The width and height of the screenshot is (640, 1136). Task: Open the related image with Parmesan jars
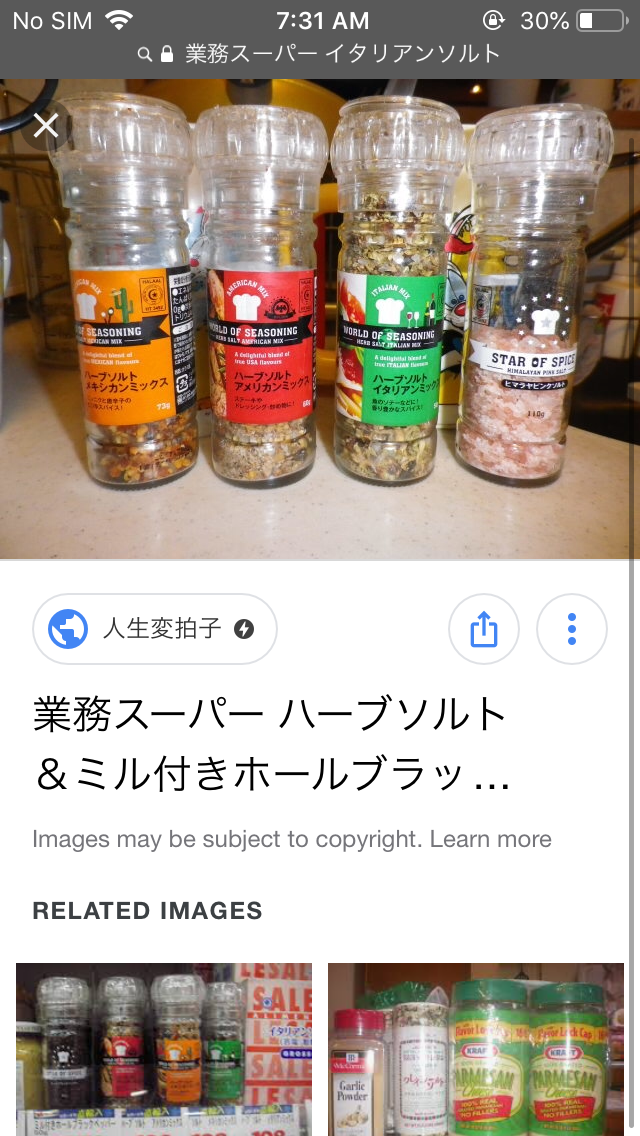click(476, 1049)
